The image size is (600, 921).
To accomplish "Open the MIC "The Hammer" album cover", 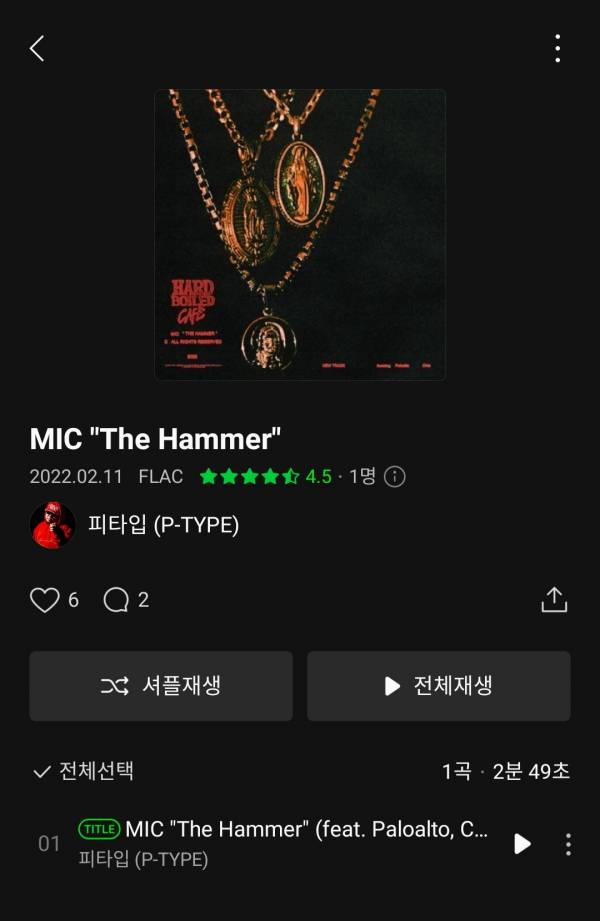I will click(x=300, y=234).
